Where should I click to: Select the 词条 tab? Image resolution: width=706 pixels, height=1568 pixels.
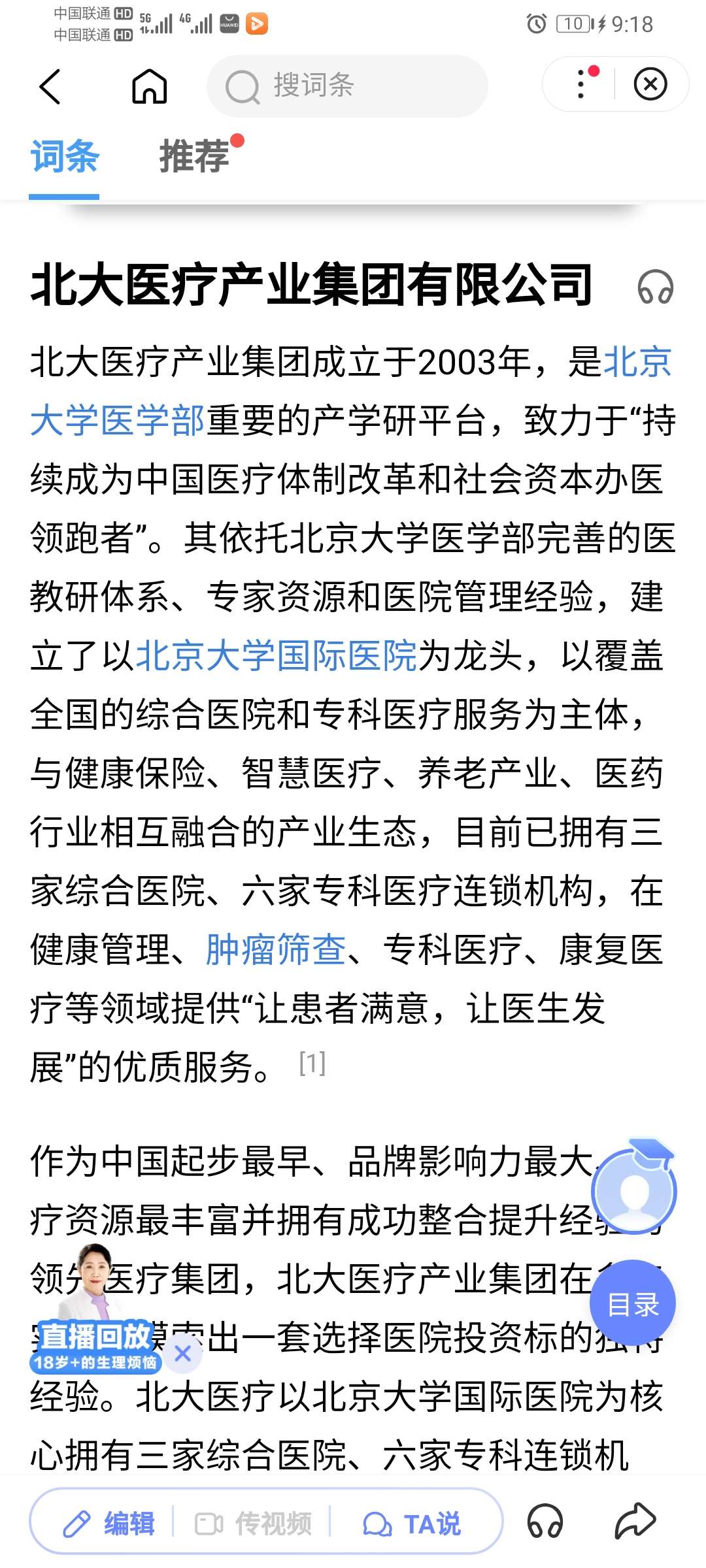[x=64, y=157]
